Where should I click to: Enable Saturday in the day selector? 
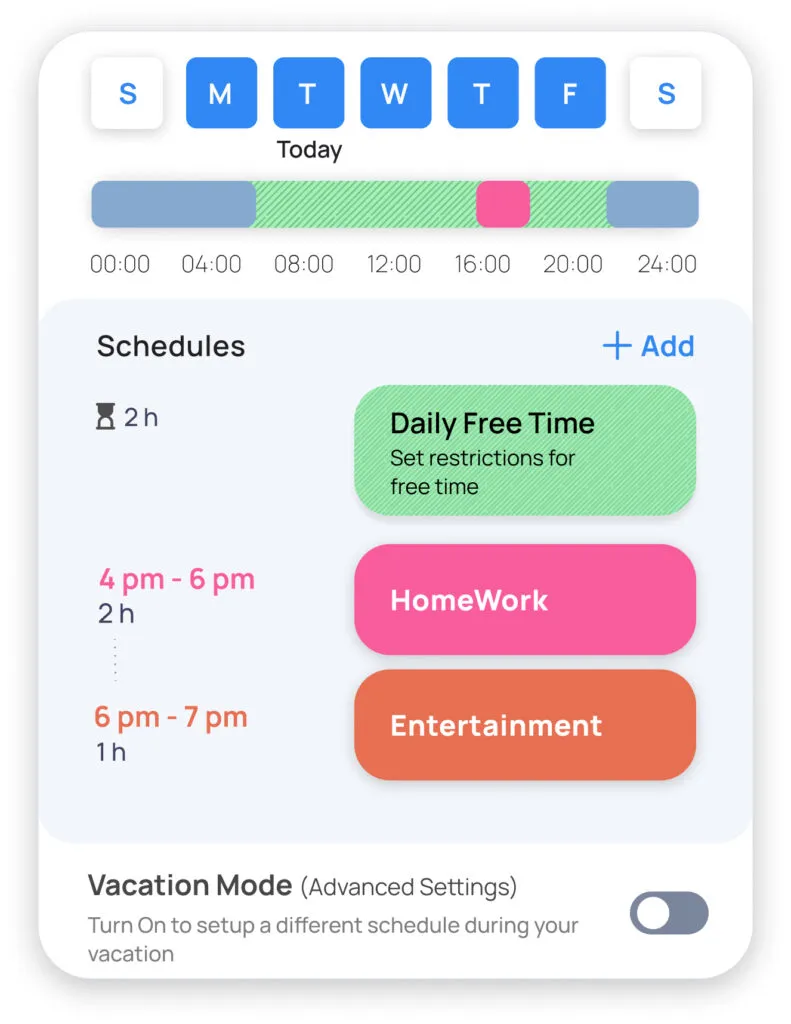(x=666, y=93)
